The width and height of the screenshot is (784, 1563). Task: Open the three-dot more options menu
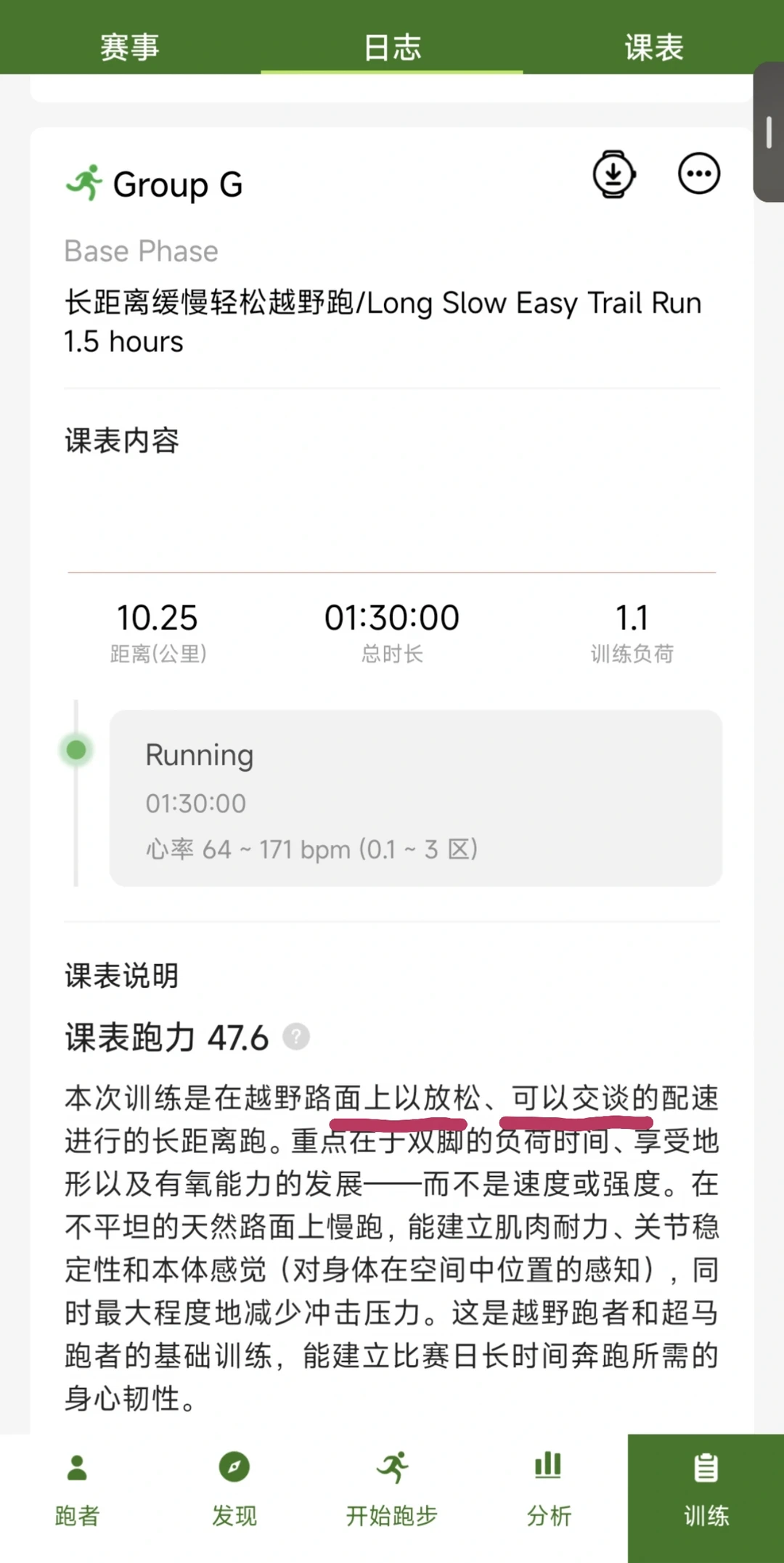pyautogui.click(x=699, y=174)
